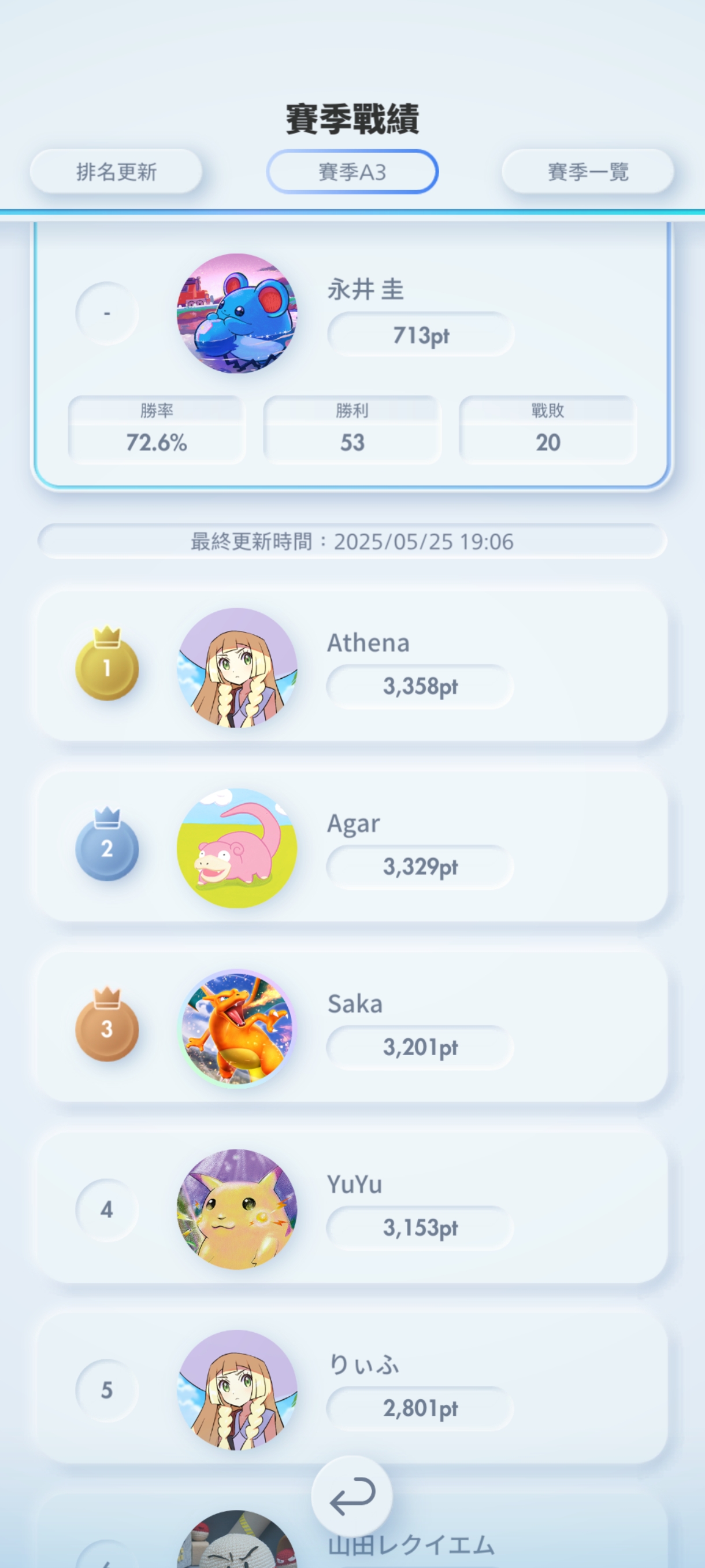
Task: Open りぃふ's ranking entry
Action: pos(352,1388)
